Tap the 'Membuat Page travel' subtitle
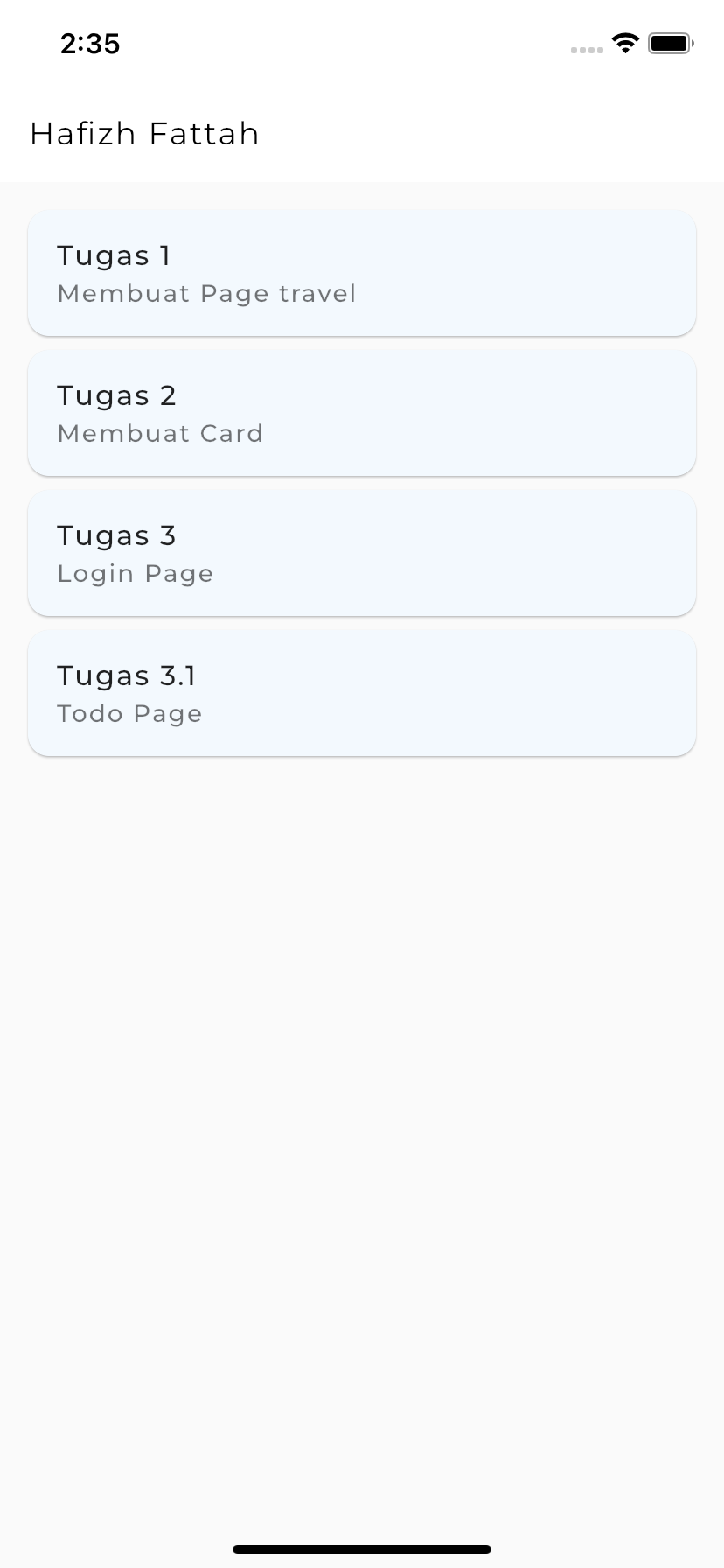 click(206, 293)
